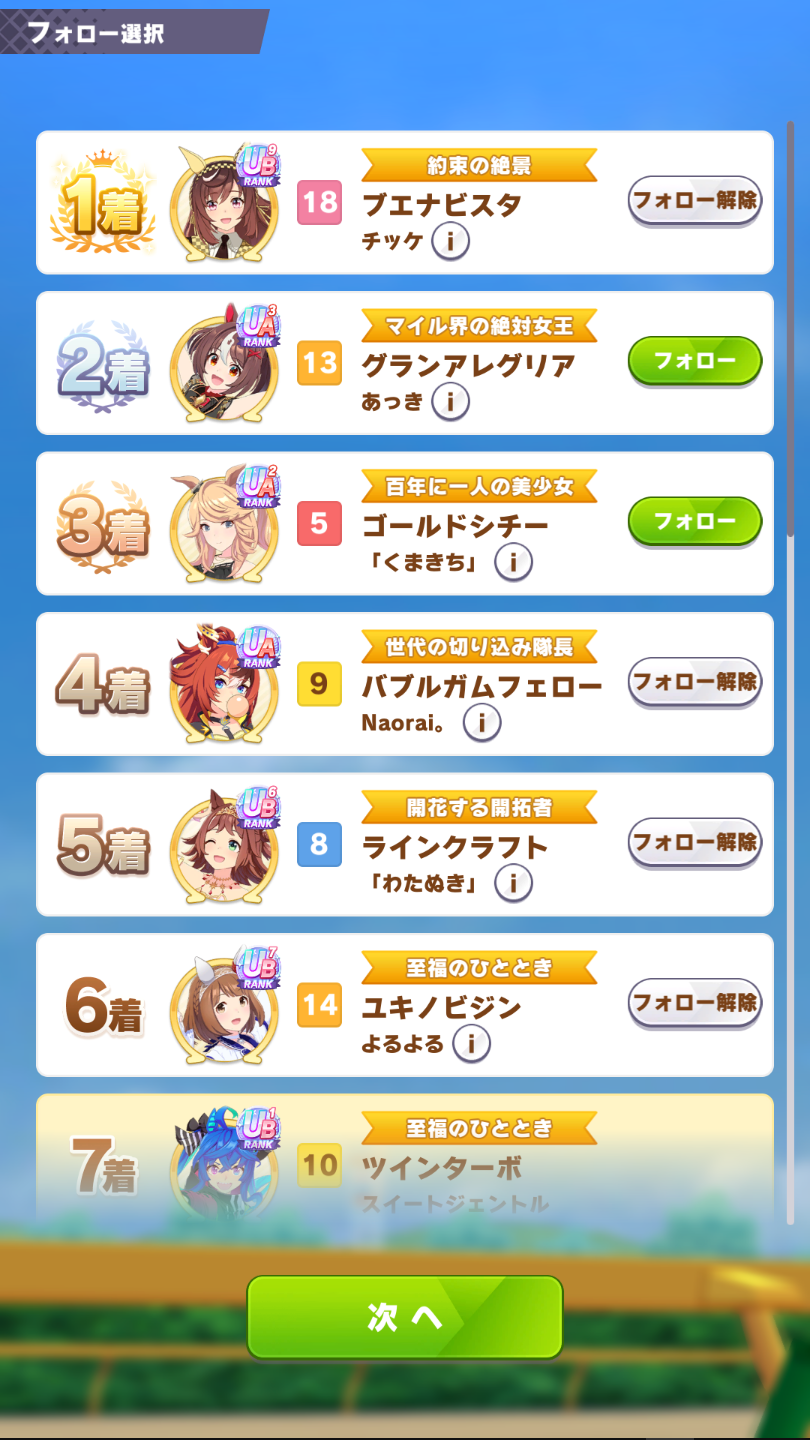Tap the 次へ button to proceed
The width and height of the screenshot is (810, 1440).
point(405,1317)
